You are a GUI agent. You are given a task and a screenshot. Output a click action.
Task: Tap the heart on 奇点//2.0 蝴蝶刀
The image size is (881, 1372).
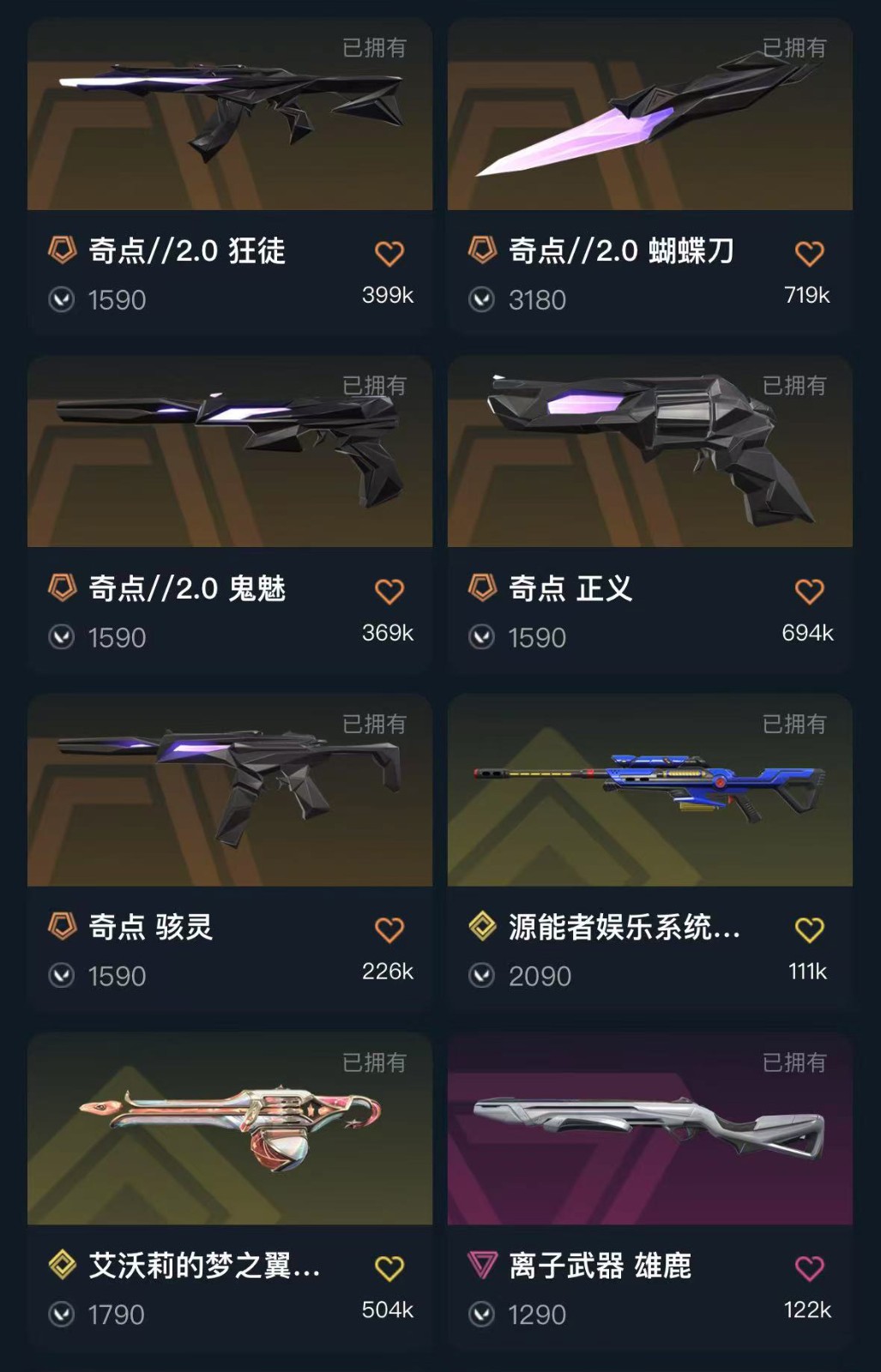pos(810,254)
